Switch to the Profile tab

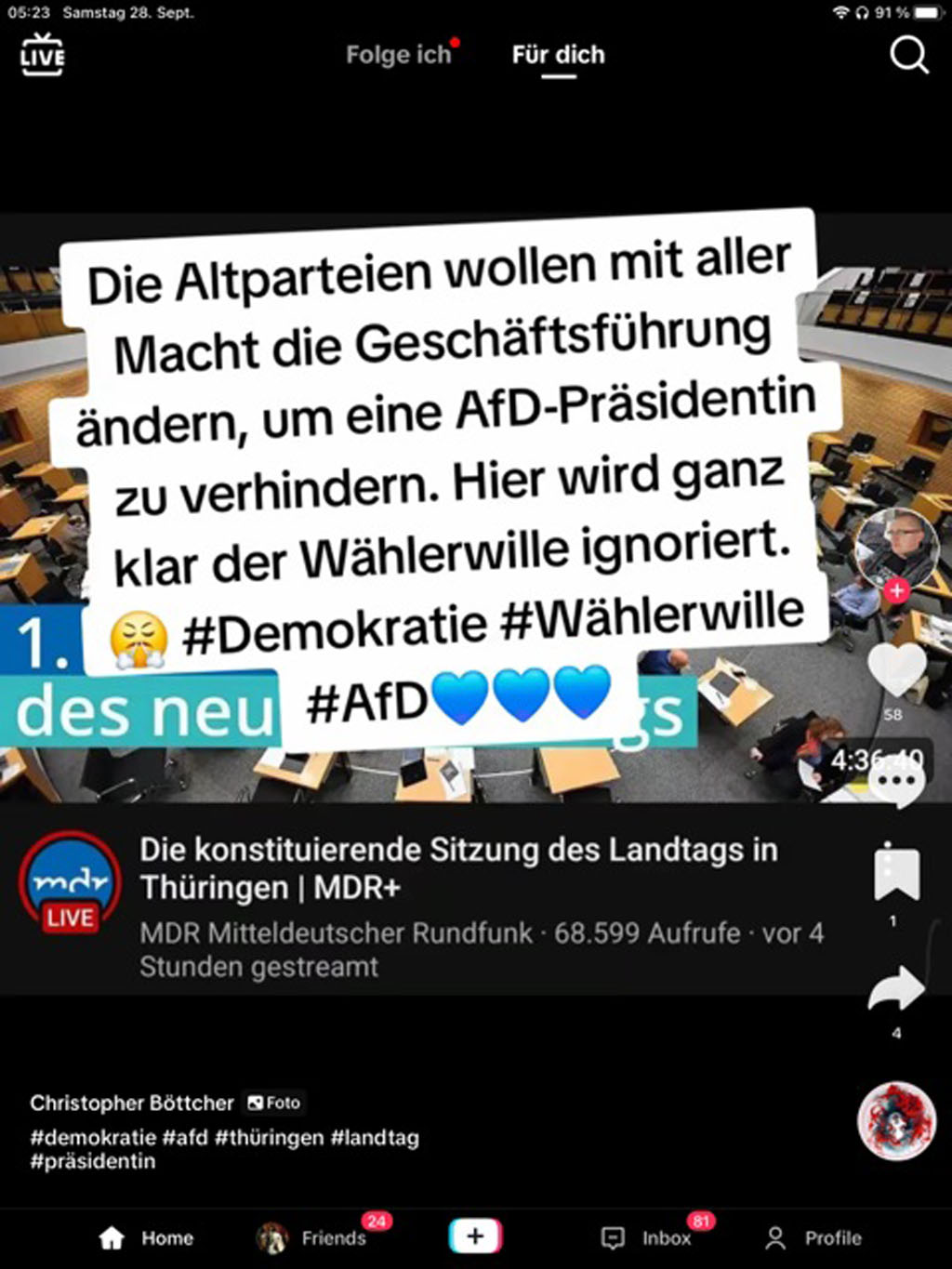coord(813,1237)
